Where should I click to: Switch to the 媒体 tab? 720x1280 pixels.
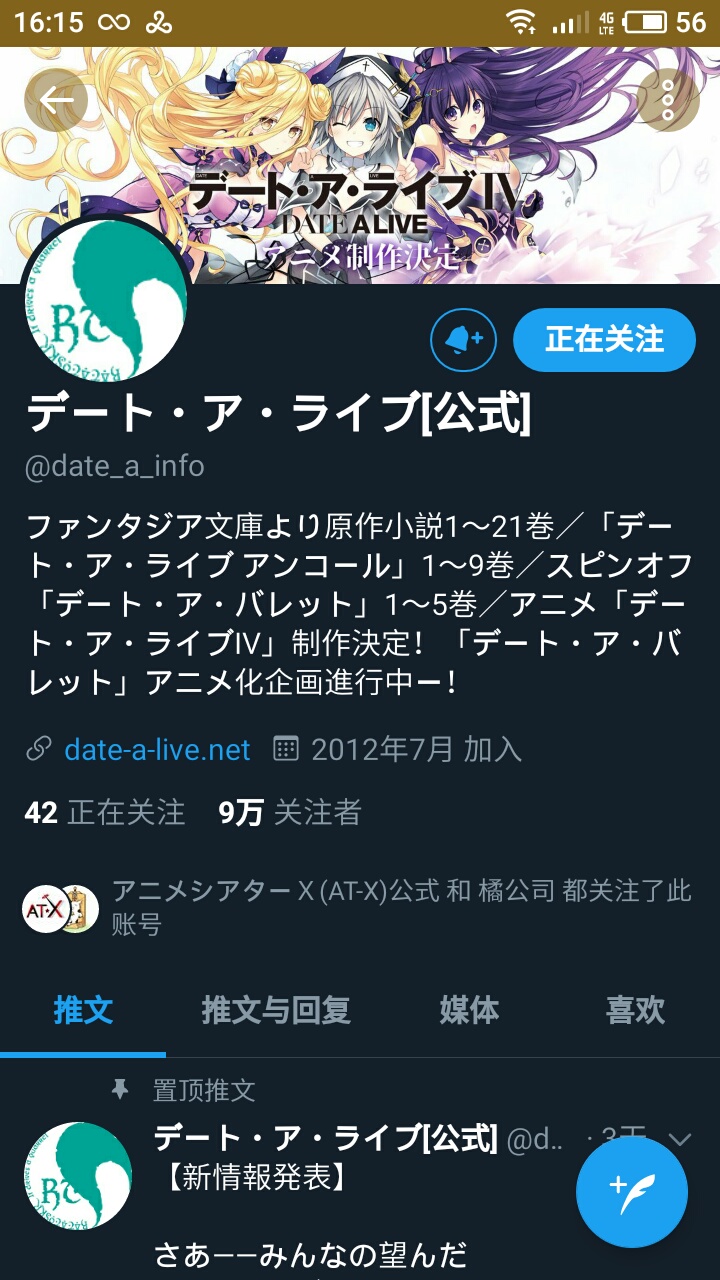[x=469, y=1010]
